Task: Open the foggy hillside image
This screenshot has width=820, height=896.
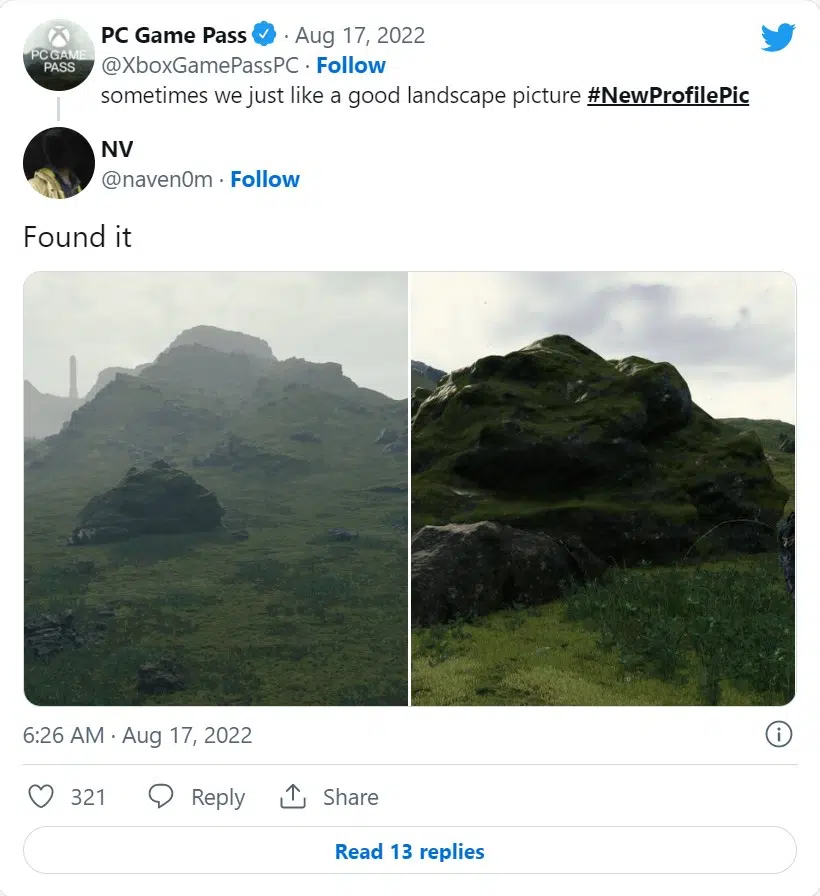Action: click(216, 489)
